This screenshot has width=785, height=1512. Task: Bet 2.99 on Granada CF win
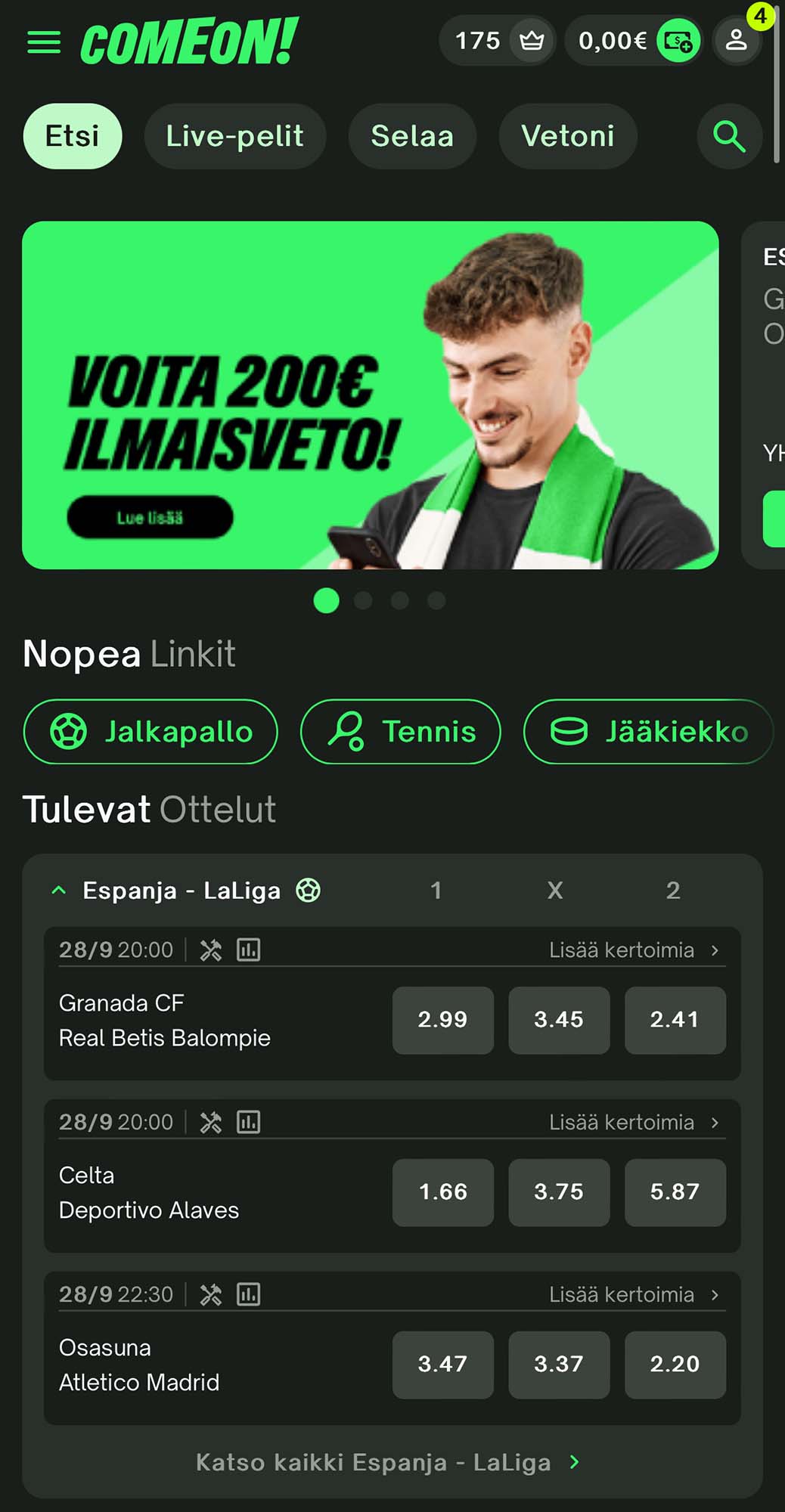click(442, 1020)
